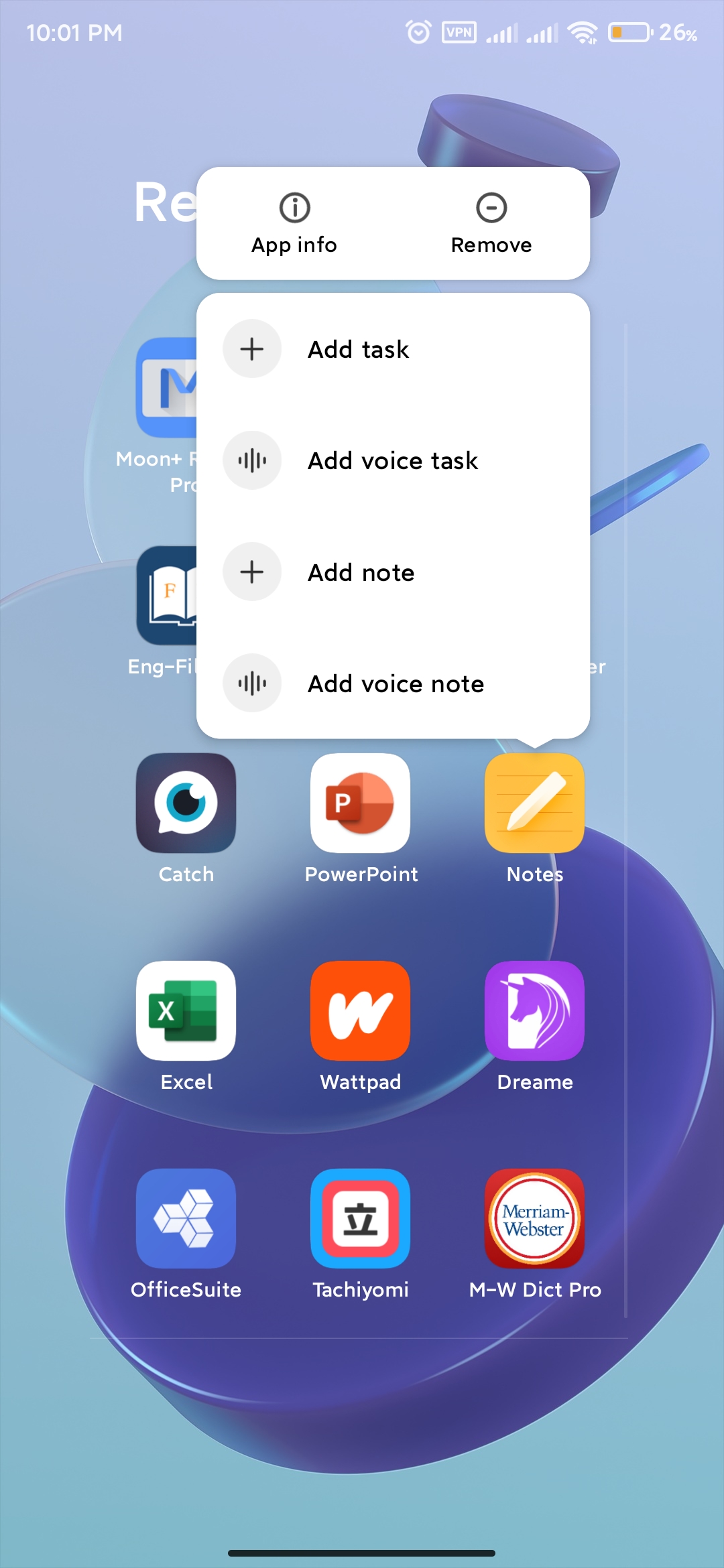Open App info for Notes
The width and height of the screenshot is (724, 1568).
coord(294,224)
